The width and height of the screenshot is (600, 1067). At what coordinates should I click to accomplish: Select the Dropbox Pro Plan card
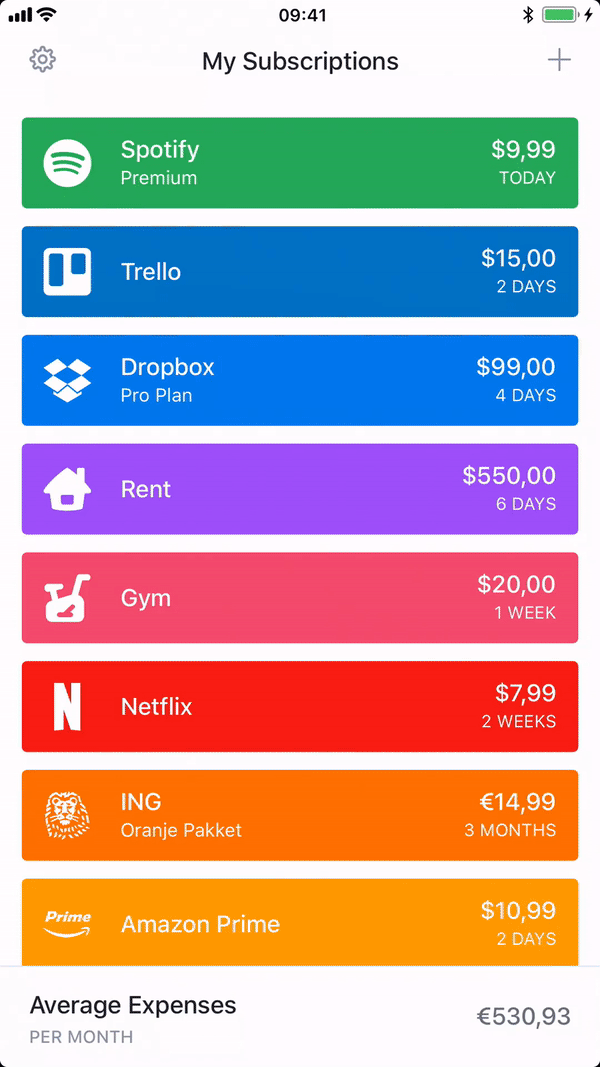coord(300,380)
